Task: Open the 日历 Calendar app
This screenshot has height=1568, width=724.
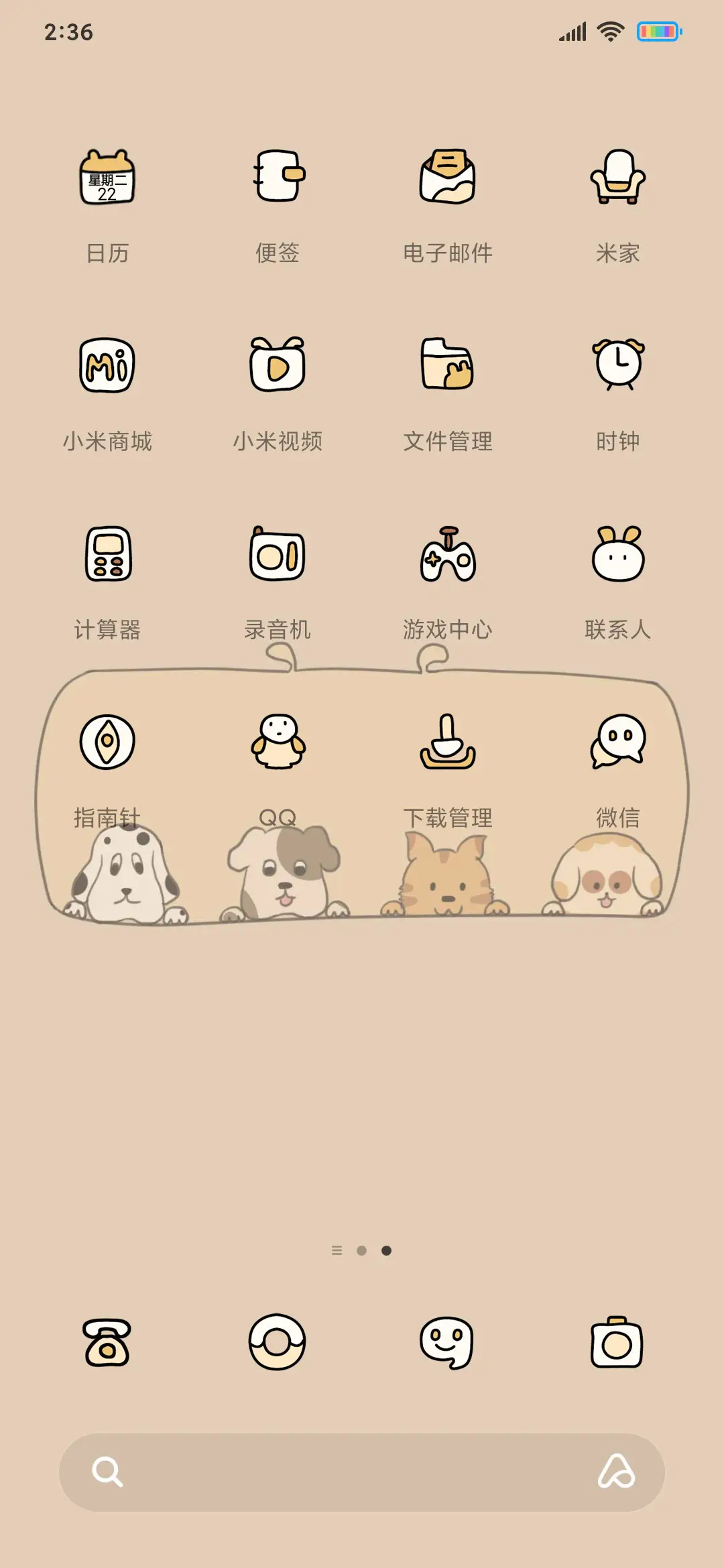Action: pos(107,177)
